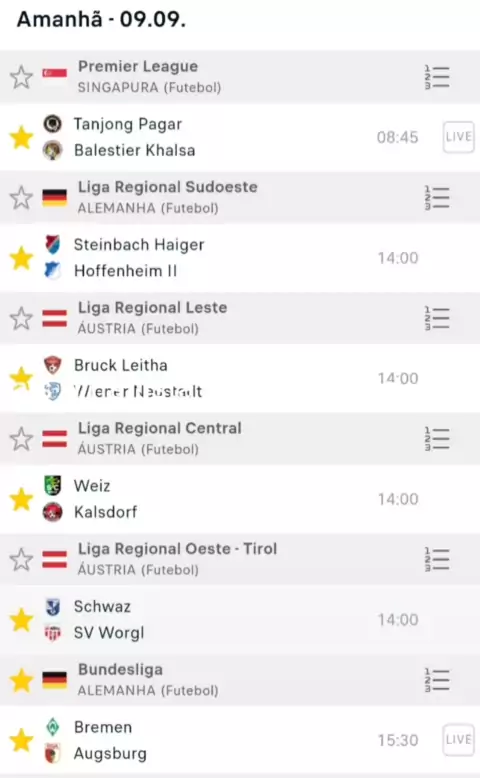
Task: Unstar the Bundesliga league
Action: click(x=21, y=680)
